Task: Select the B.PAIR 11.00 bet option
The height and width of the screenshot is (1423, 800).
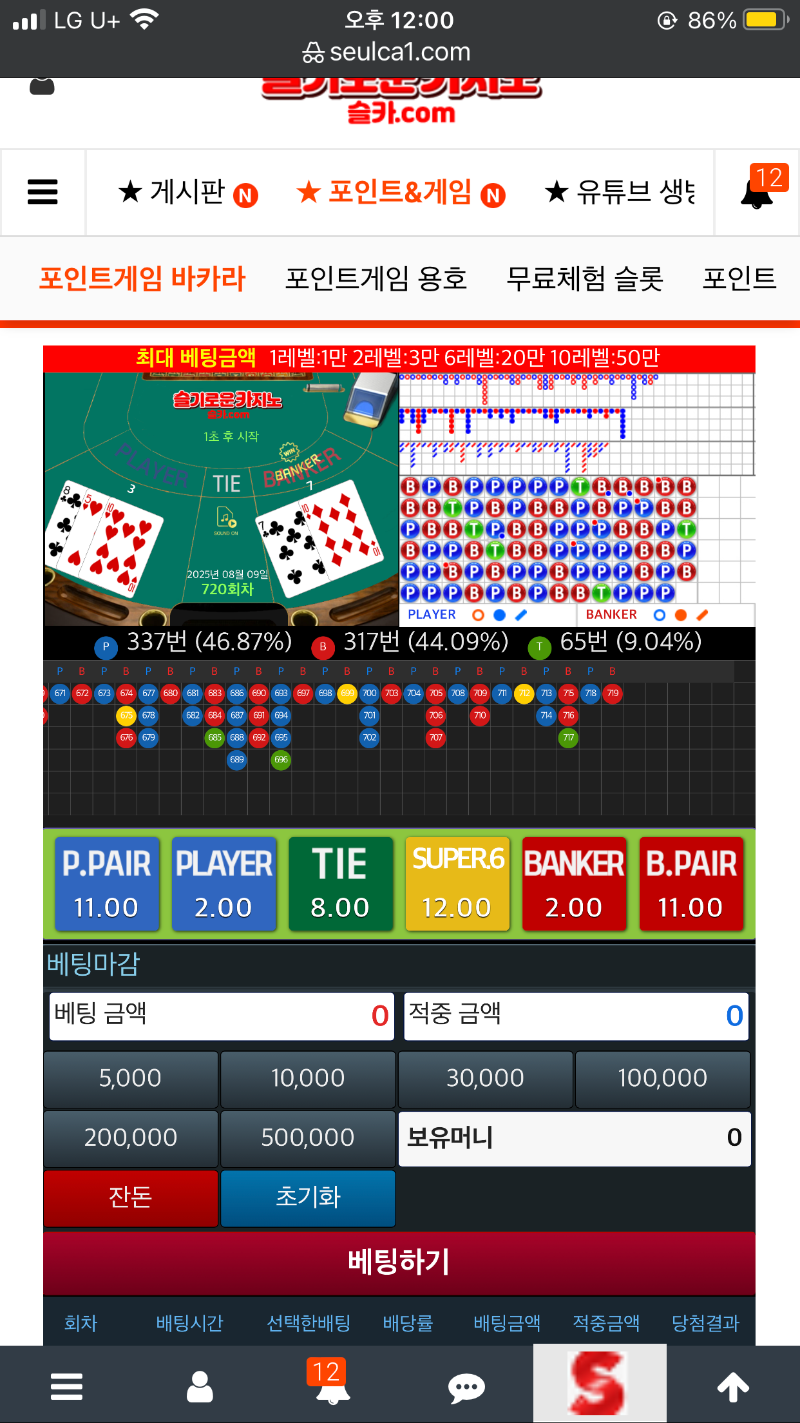Action: (691, 884)
